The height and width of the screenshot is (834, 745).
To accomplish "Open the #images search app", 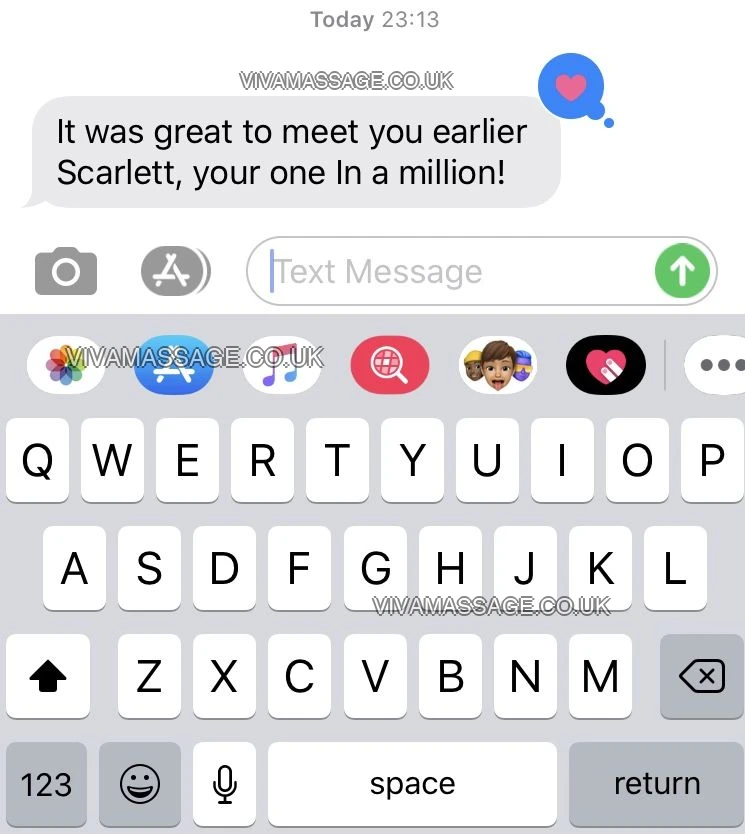I will pos(389,365).
